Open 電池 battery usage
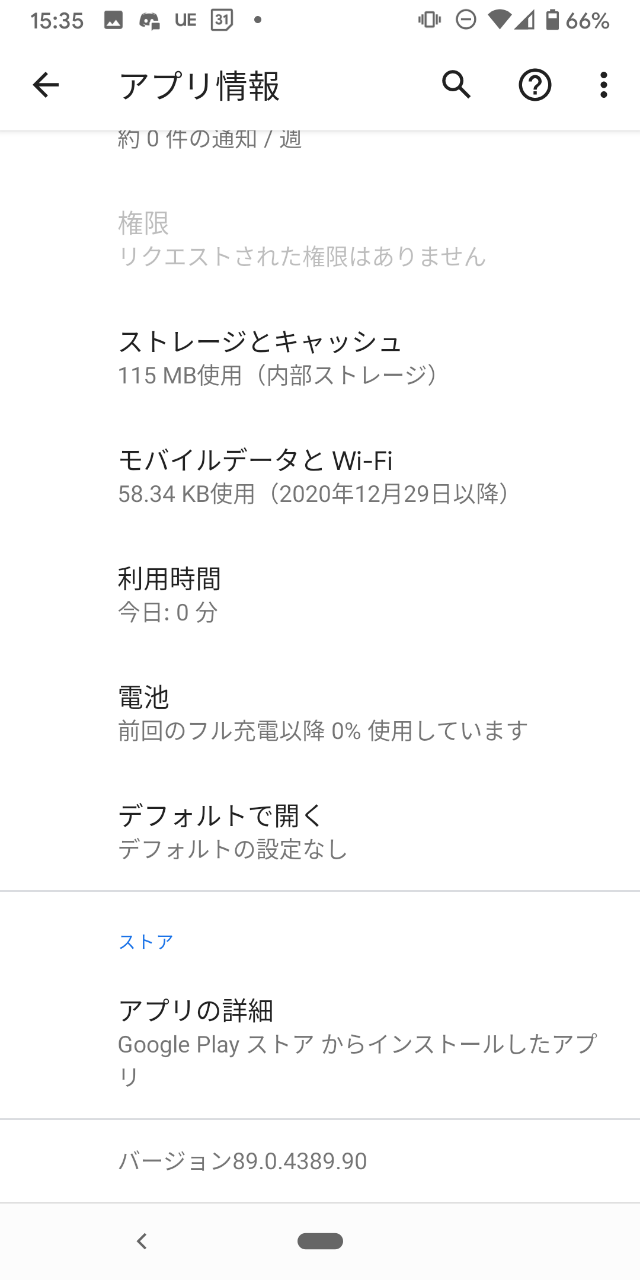The width and height of the screenshot is (640, 1280). tap(320, 712)
